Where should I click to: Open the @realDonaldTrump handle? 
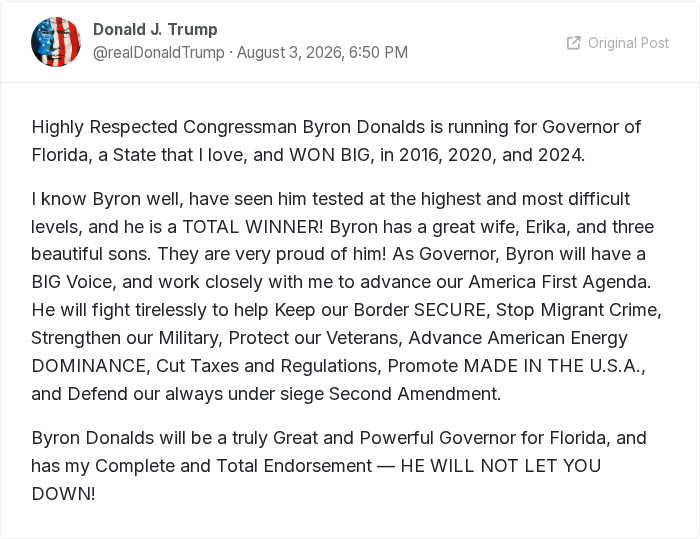pyautogui.click(x=158, y=52)
